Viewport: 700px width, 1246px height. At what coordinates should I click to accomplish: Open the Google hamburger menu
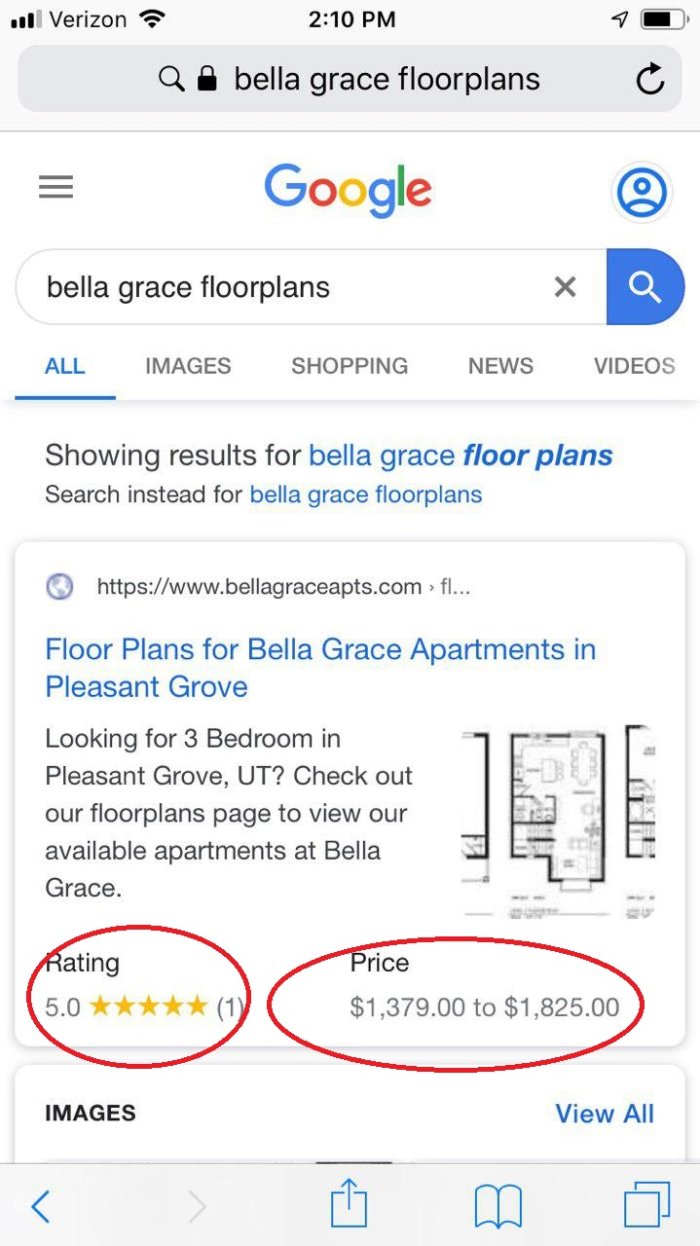click(x=56, y=187)
